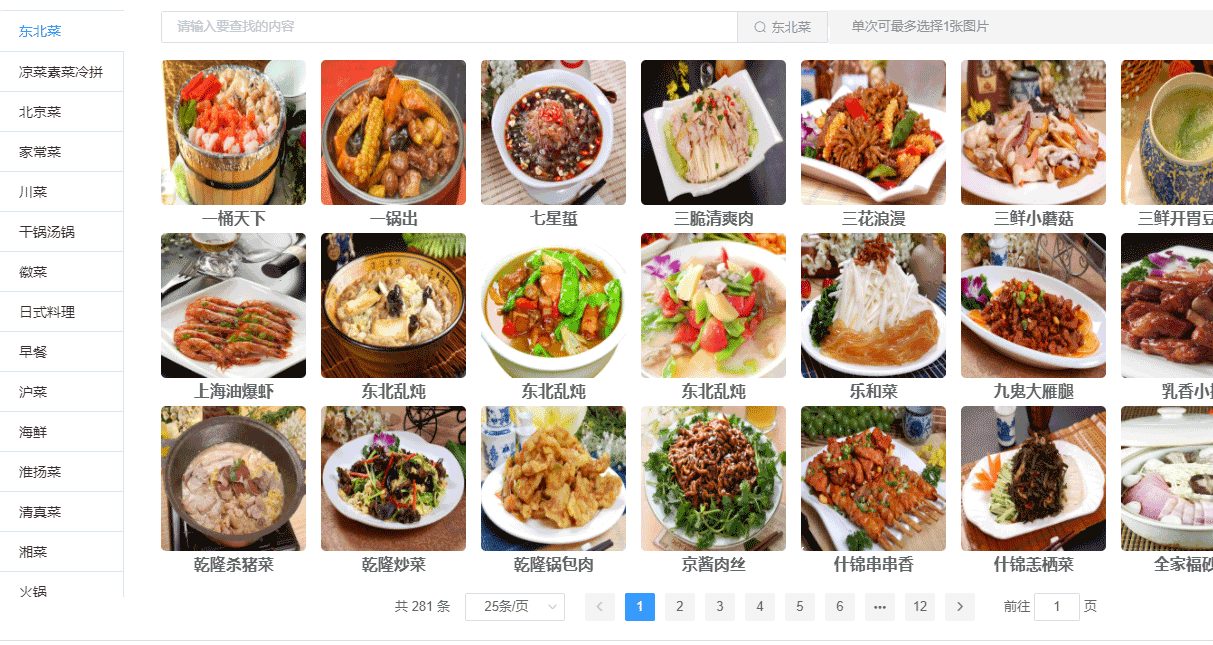This screenshot has width=1213, height=645.
Task: Expand more pages with the ellipsis button
Action: click(880, 607)
